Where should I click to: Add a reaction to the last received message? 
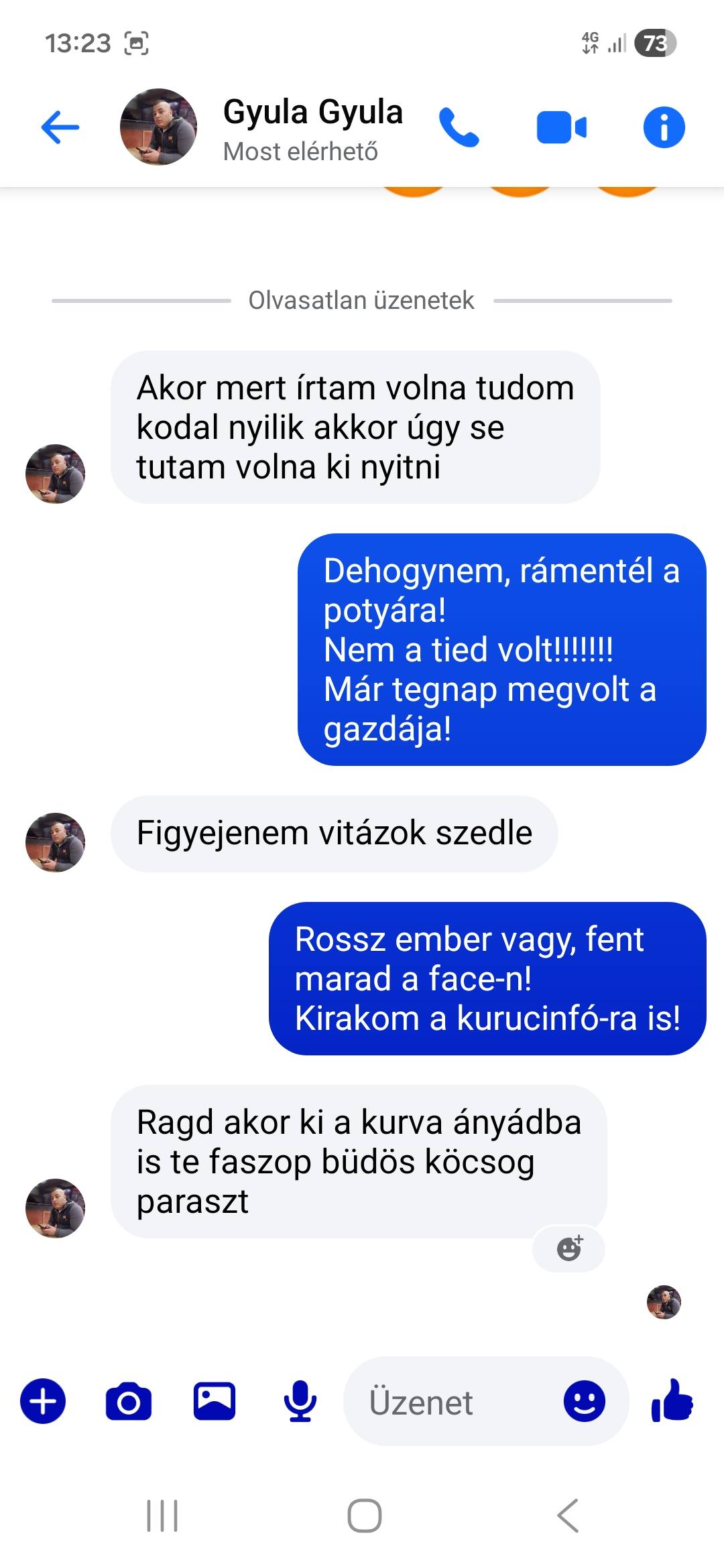click(569, 1248)
